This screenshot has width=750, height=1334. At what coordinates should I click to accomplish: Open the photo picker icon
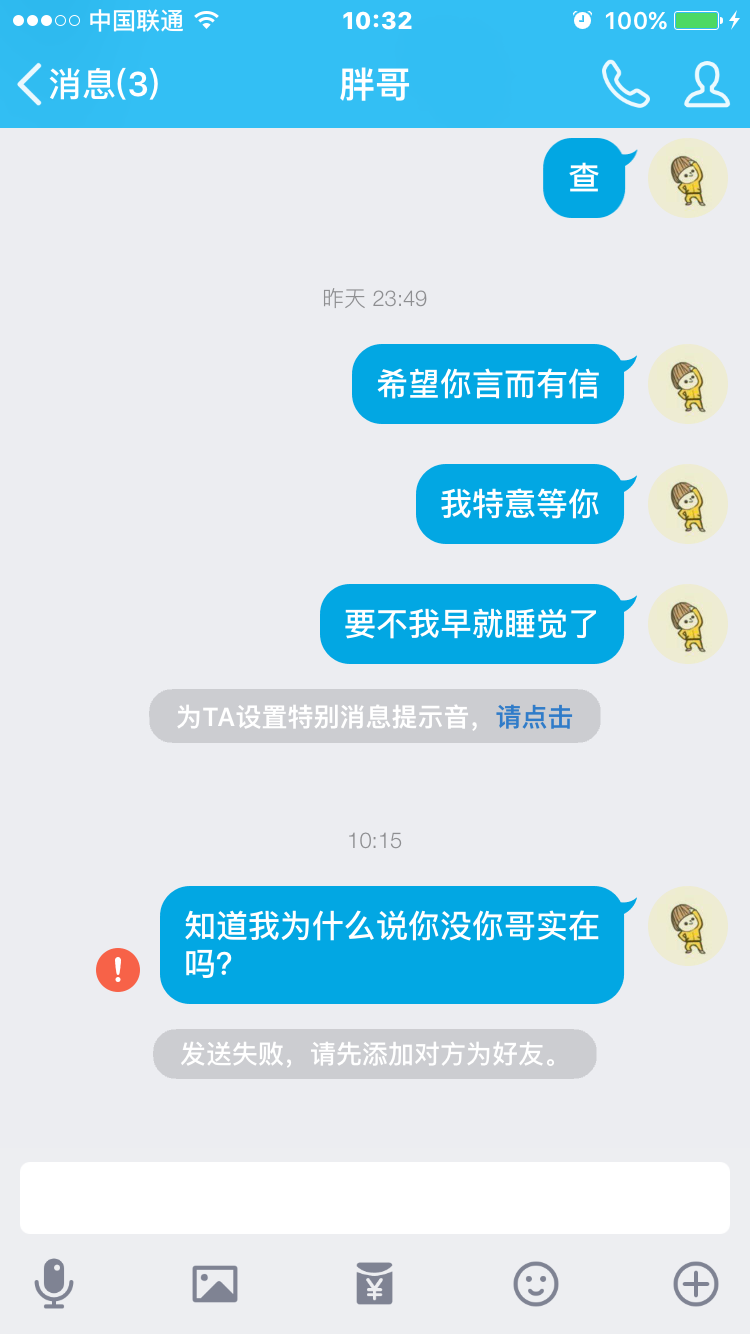tap(215, 1284)
